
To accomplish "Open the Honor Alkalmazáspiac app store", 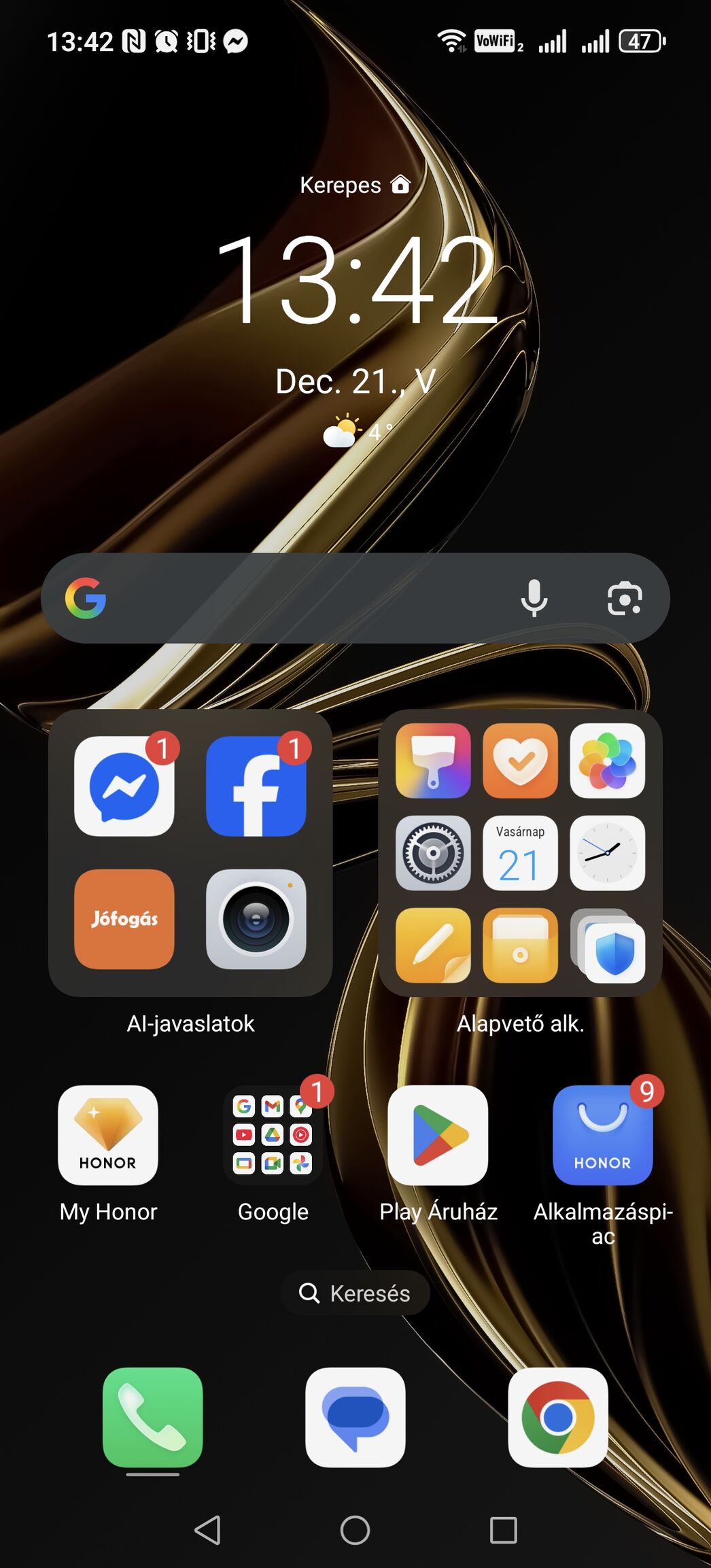I will tap(602, 1135).
